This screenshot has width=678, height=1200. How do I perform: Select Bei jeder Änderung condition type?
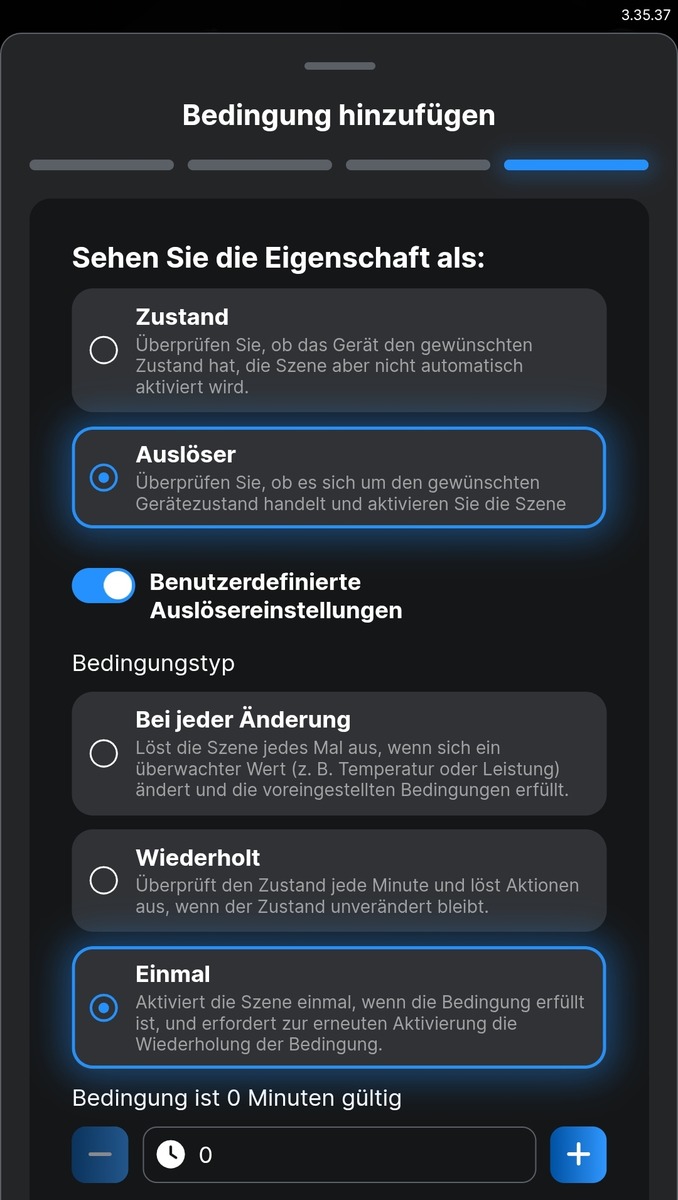pyautogui.click(x=104, y=753)
